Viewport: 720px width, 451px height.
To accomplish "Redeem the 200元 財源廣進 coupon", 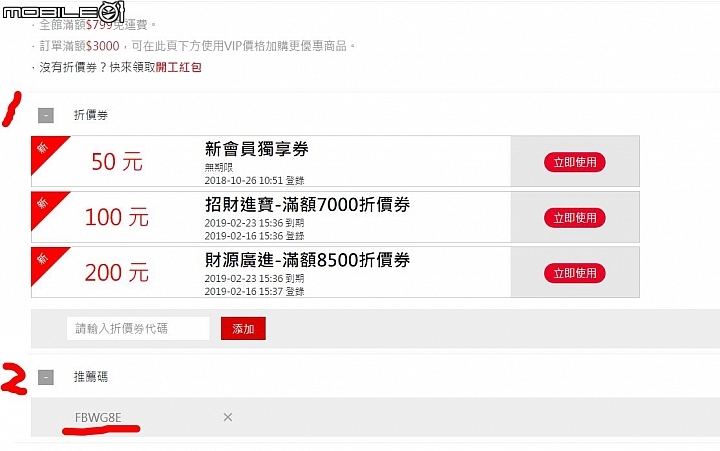I will coord(574,272).
